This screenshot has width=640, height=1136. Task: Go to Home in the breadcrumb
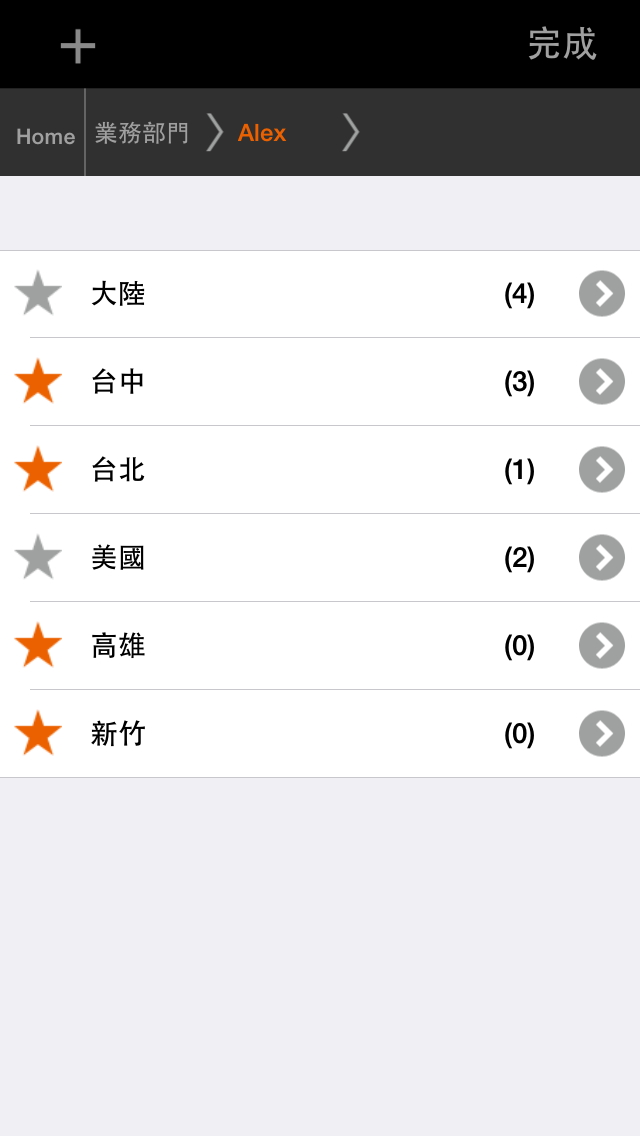(x=45, y=136)
